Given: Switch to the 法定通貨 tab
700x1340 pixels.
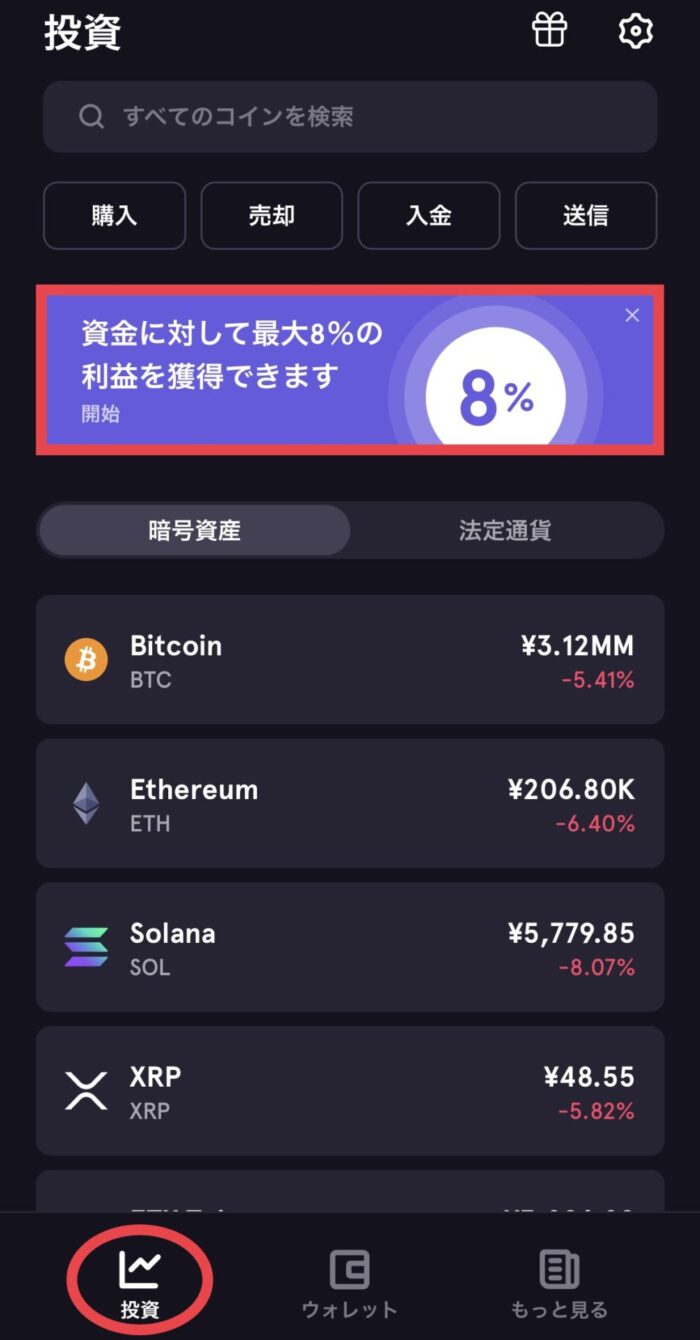Looking at the screenshot, I should coord(505,530).
